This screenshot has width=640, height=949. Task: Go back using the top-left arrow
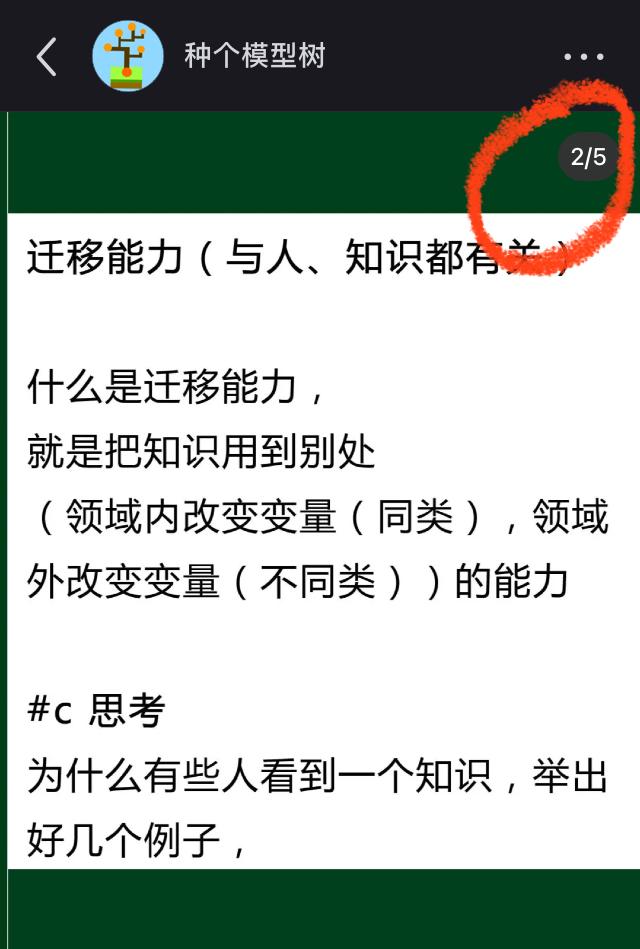tap(47, 57)
